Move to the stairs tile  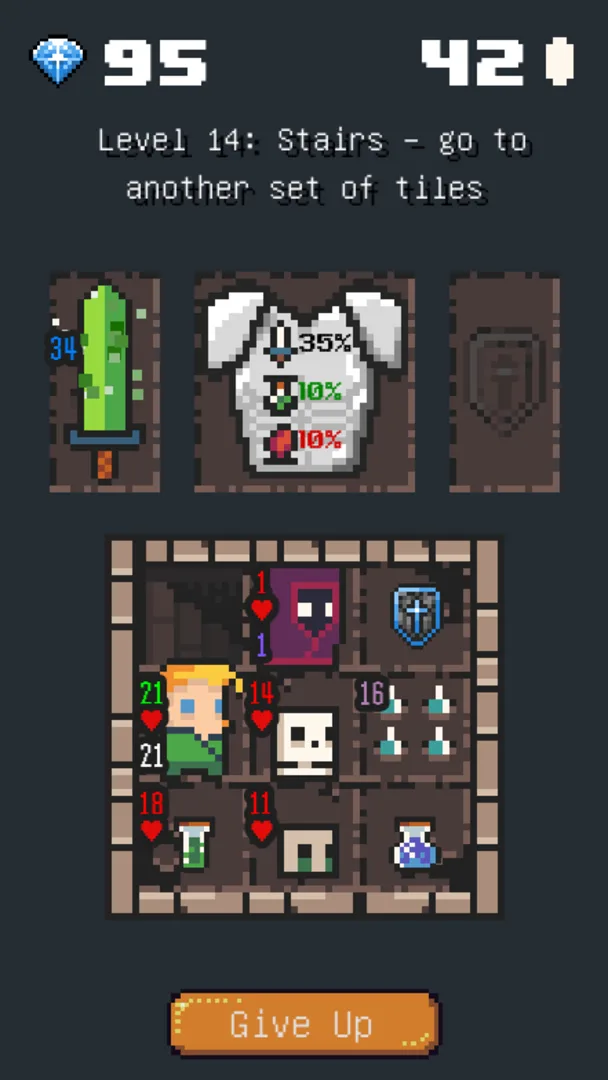[193, 617]
